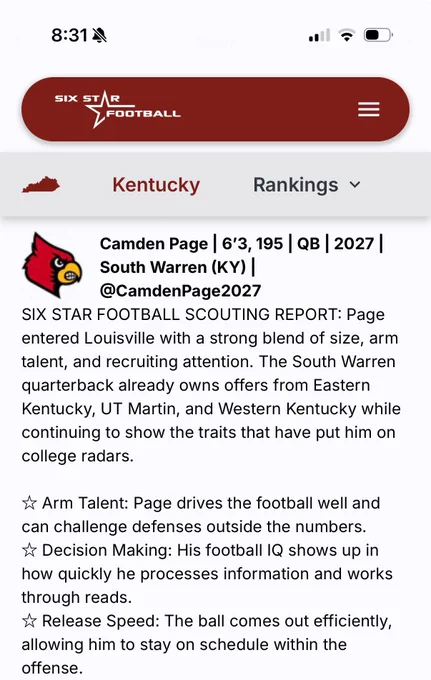431x680 pixels.
Task: Expand the Rankings dropdown
Action: pos(307,185)
